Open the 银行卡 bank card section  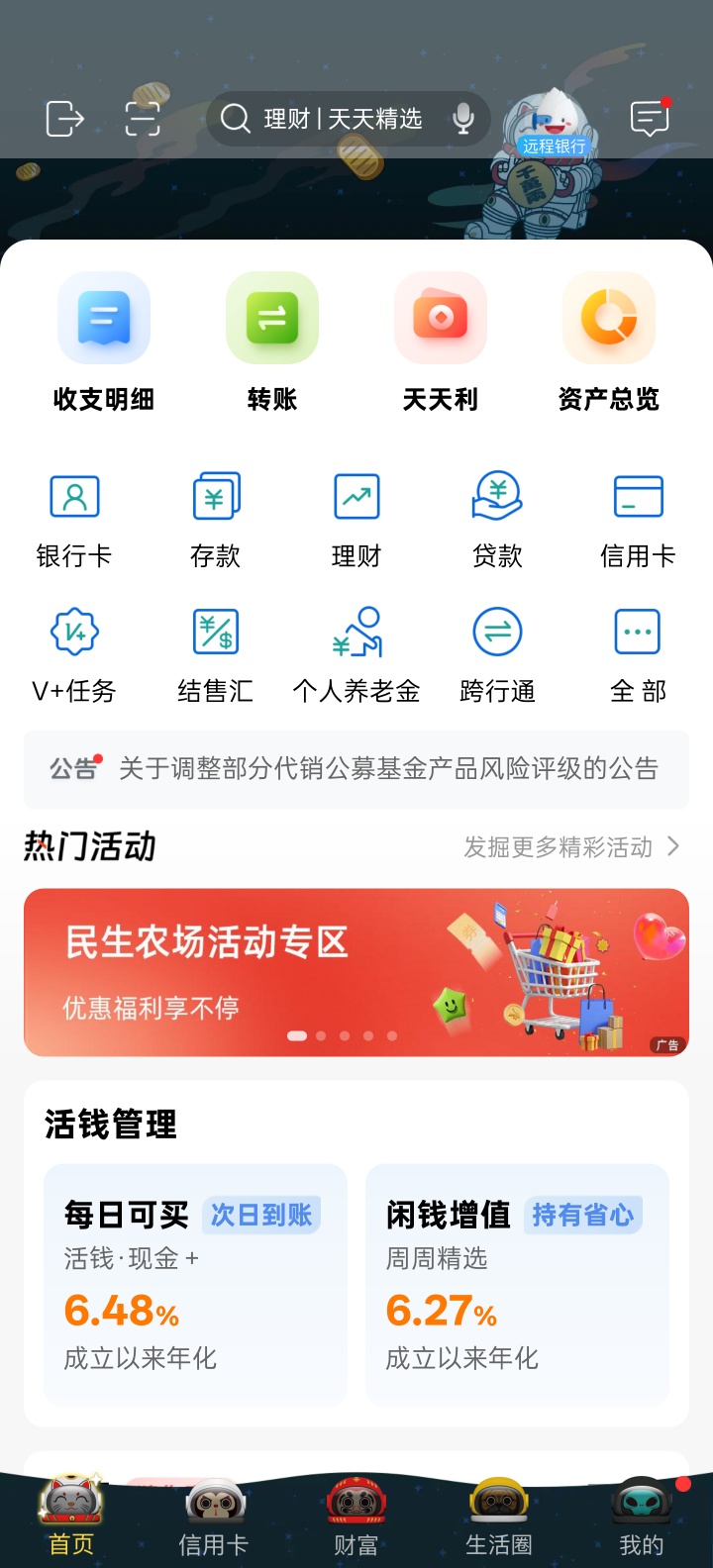coord(74,520)
